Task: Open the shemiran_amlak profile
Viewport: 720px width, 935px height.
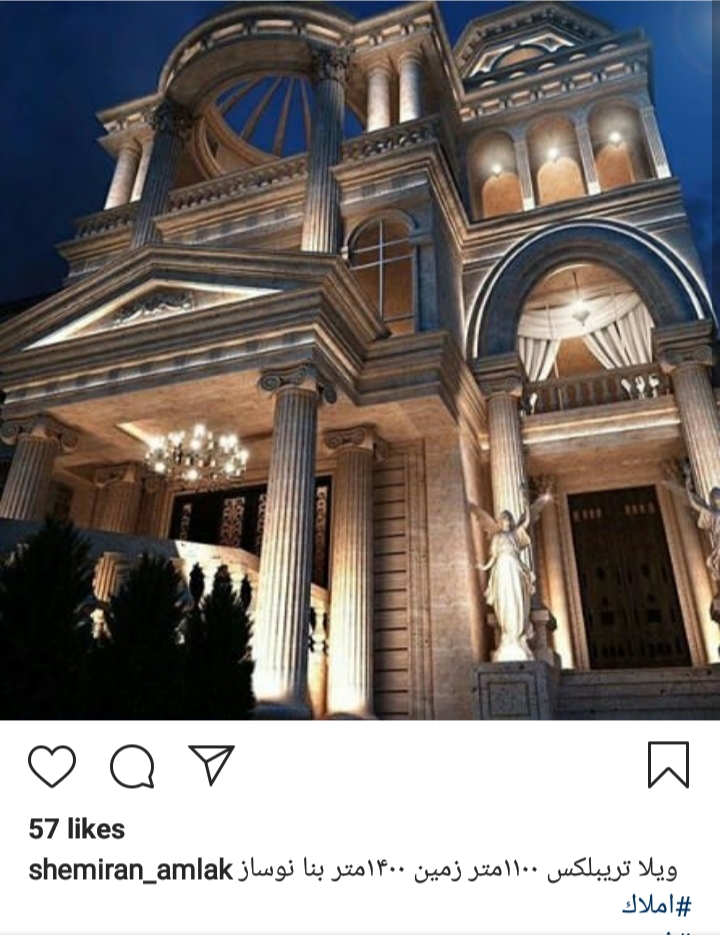Action: (130, 869)
